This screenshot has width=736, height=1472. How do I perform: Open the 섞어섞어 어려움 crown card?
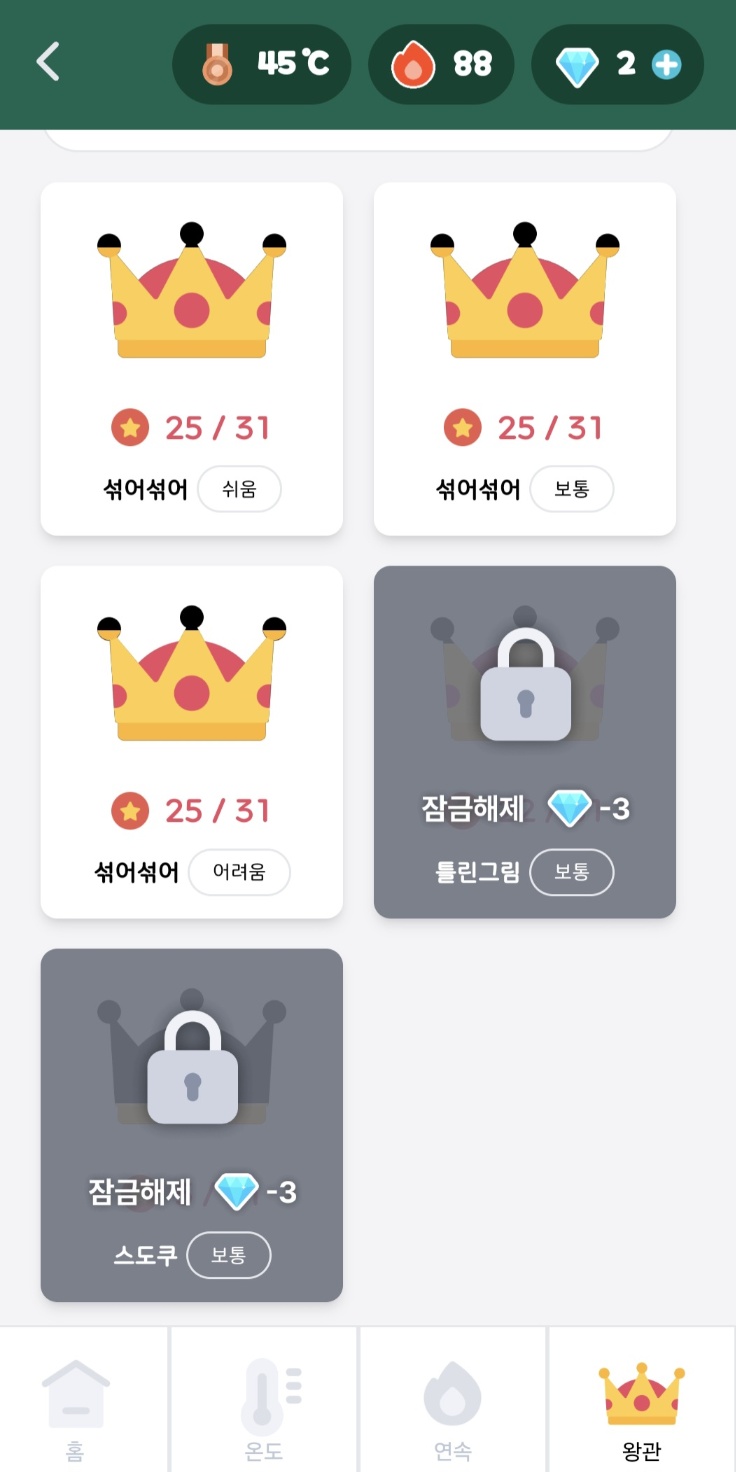(x=192, y=742)
